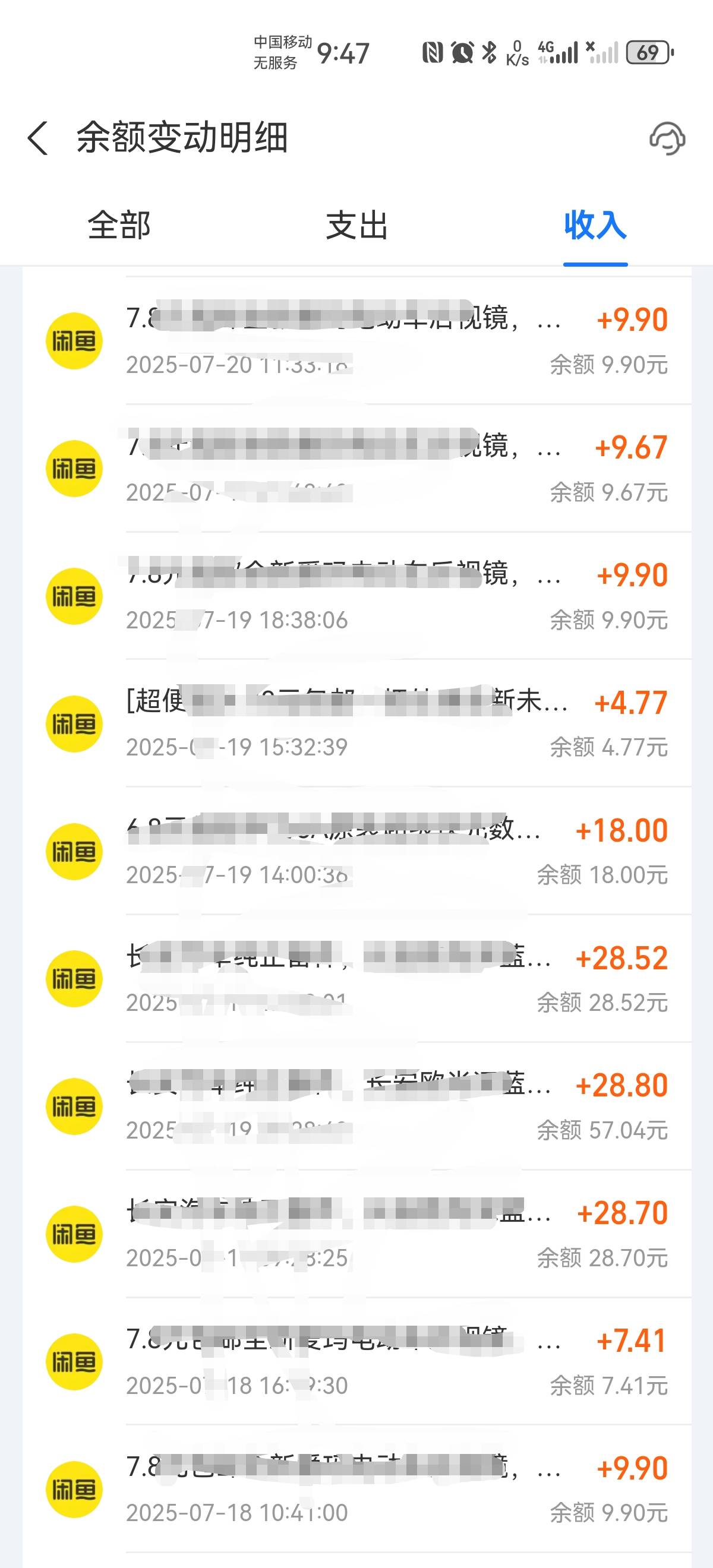Open the +4.77 income record
713x1568 pixels.
357,724
